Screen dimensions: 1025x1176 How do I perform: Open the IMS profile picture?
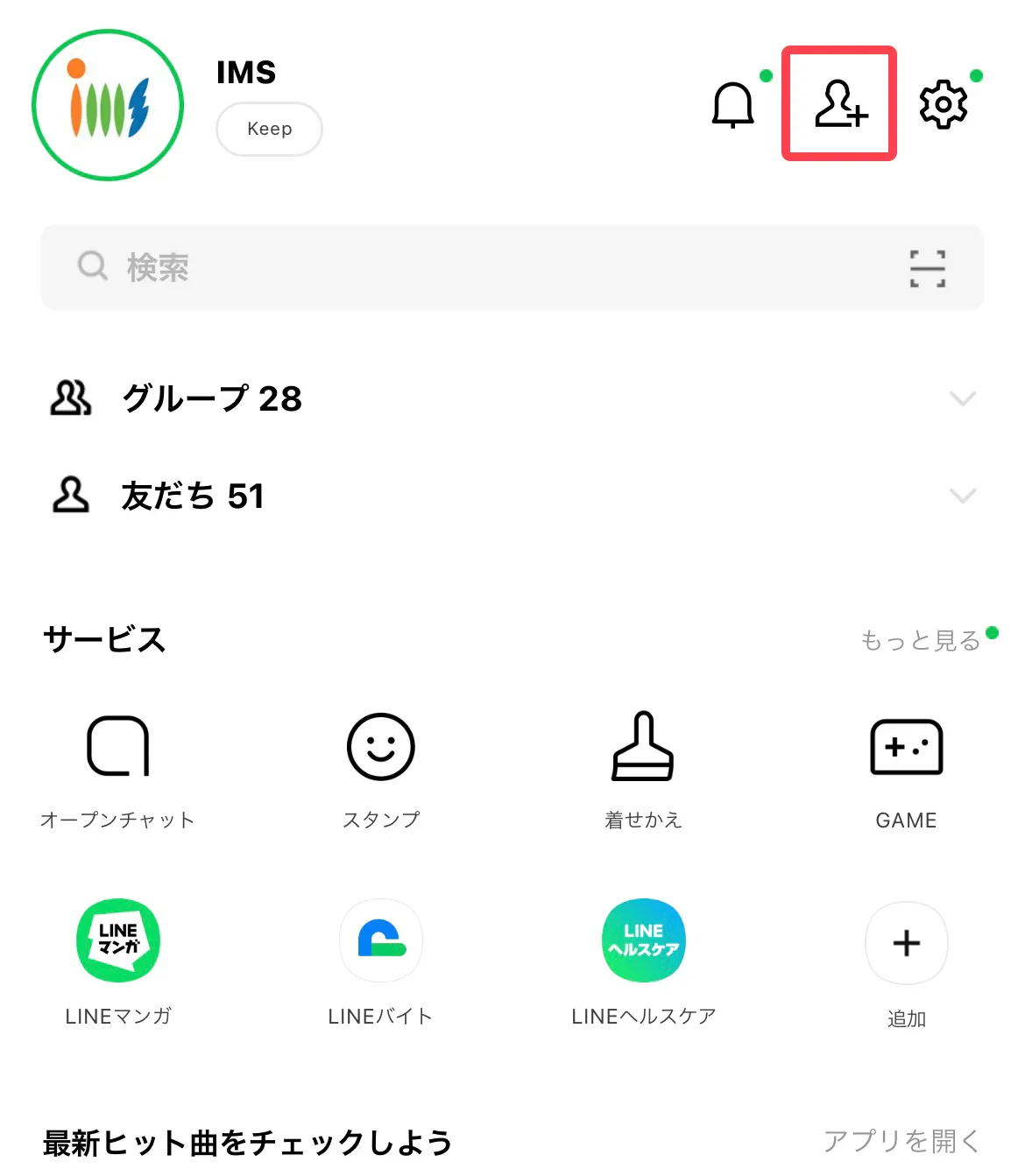pos(107,104)
